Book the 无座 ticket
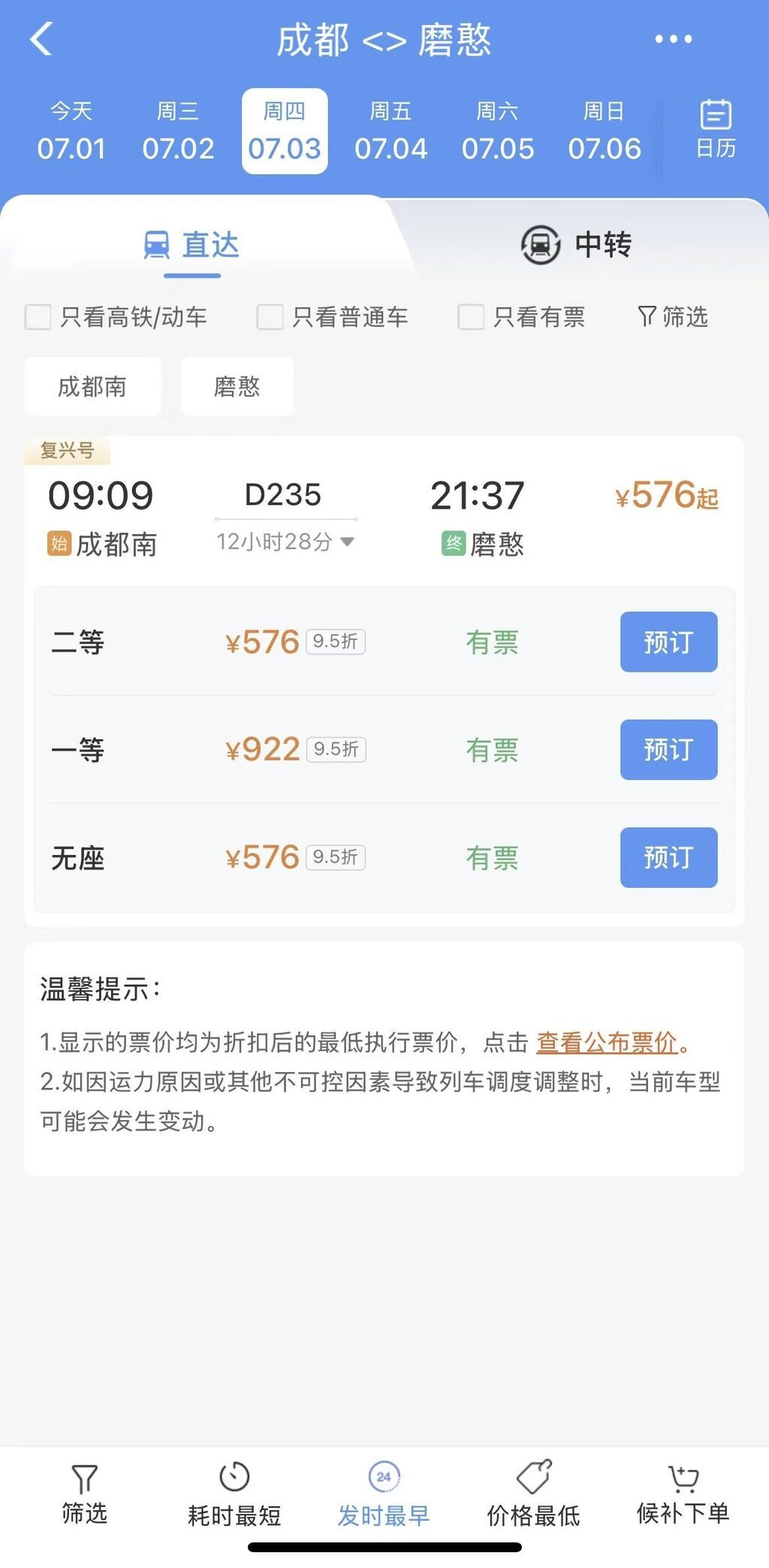This screenshot has height=1568, width=769. pos(668,858)
